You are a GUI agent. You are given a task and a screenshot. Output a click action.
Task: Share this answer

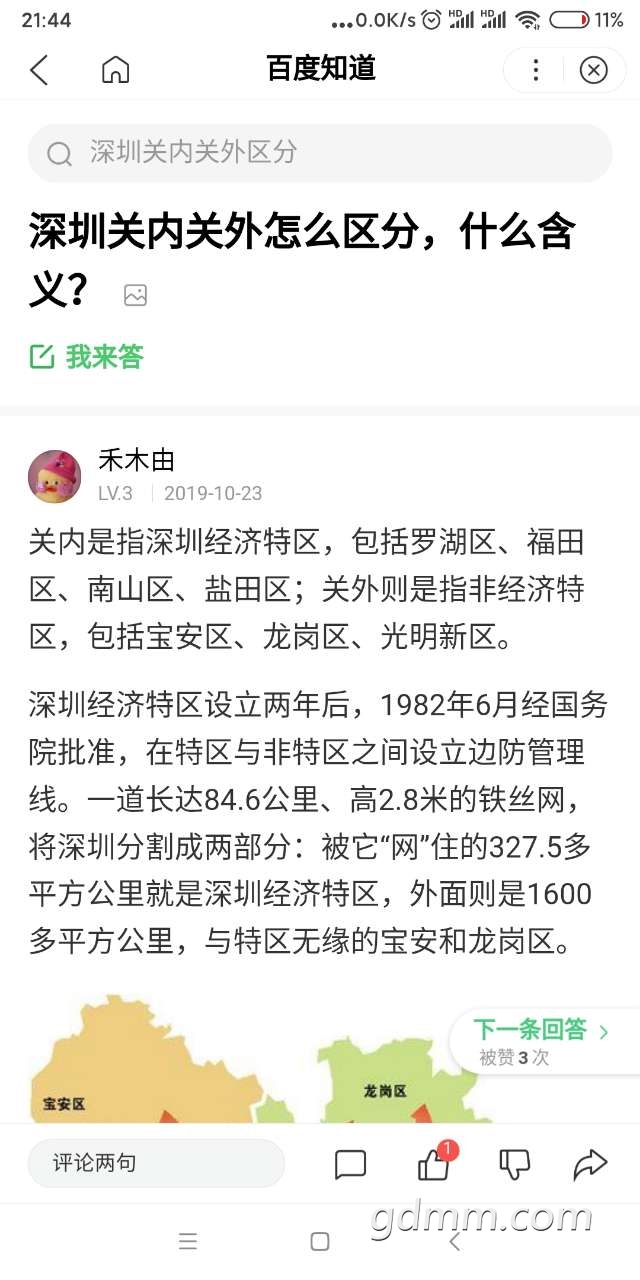[591, 1164]
